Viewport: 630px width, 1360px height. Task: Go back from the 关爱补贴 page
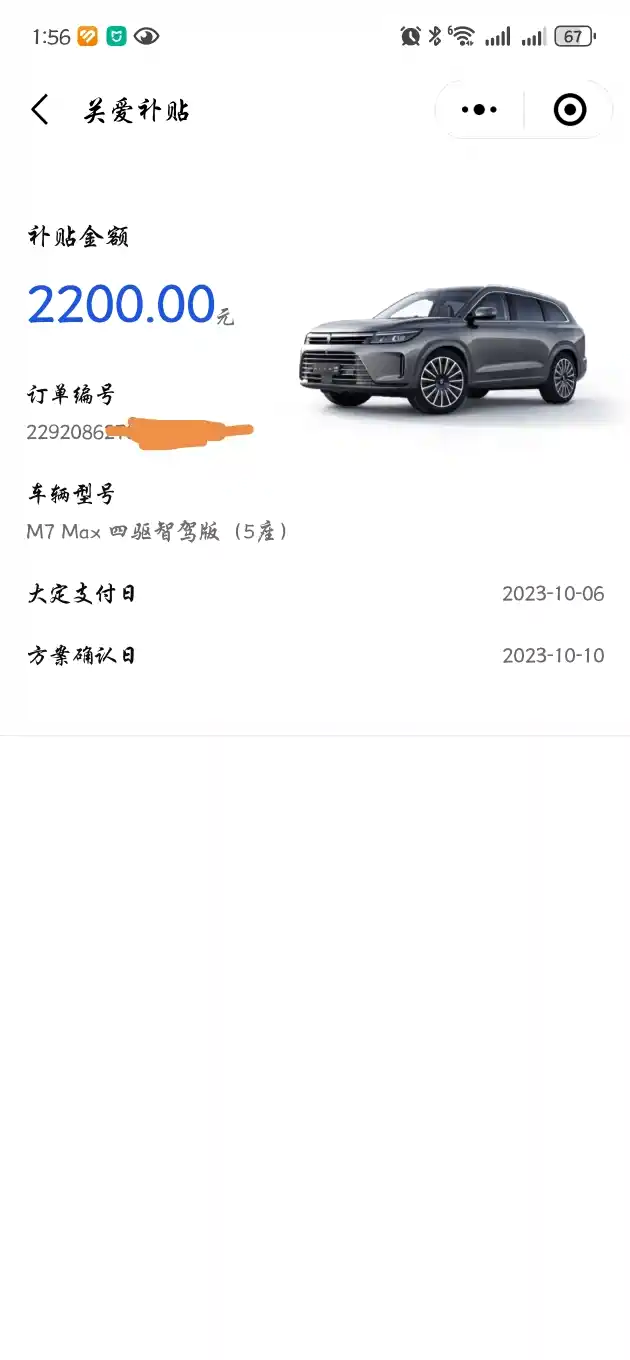click(40, 110)
